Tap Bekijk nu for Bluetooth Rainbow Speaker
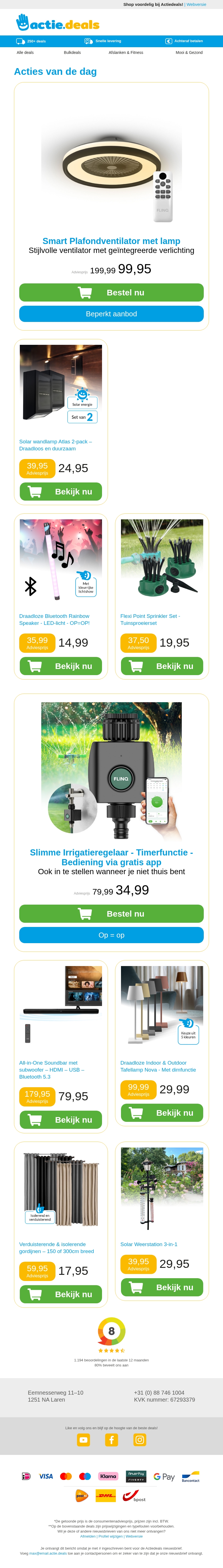 (61, 666)
